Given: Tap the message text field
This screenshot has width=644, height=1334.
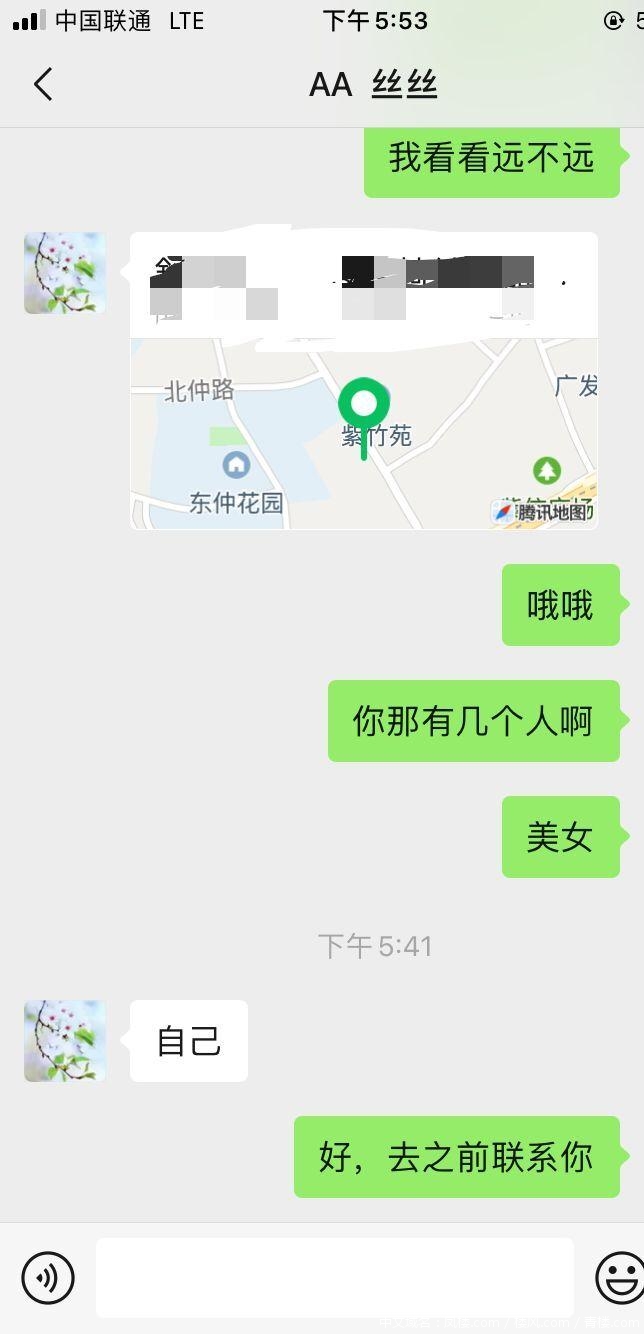Looking at the screenshot, I should coord(334,1277).
